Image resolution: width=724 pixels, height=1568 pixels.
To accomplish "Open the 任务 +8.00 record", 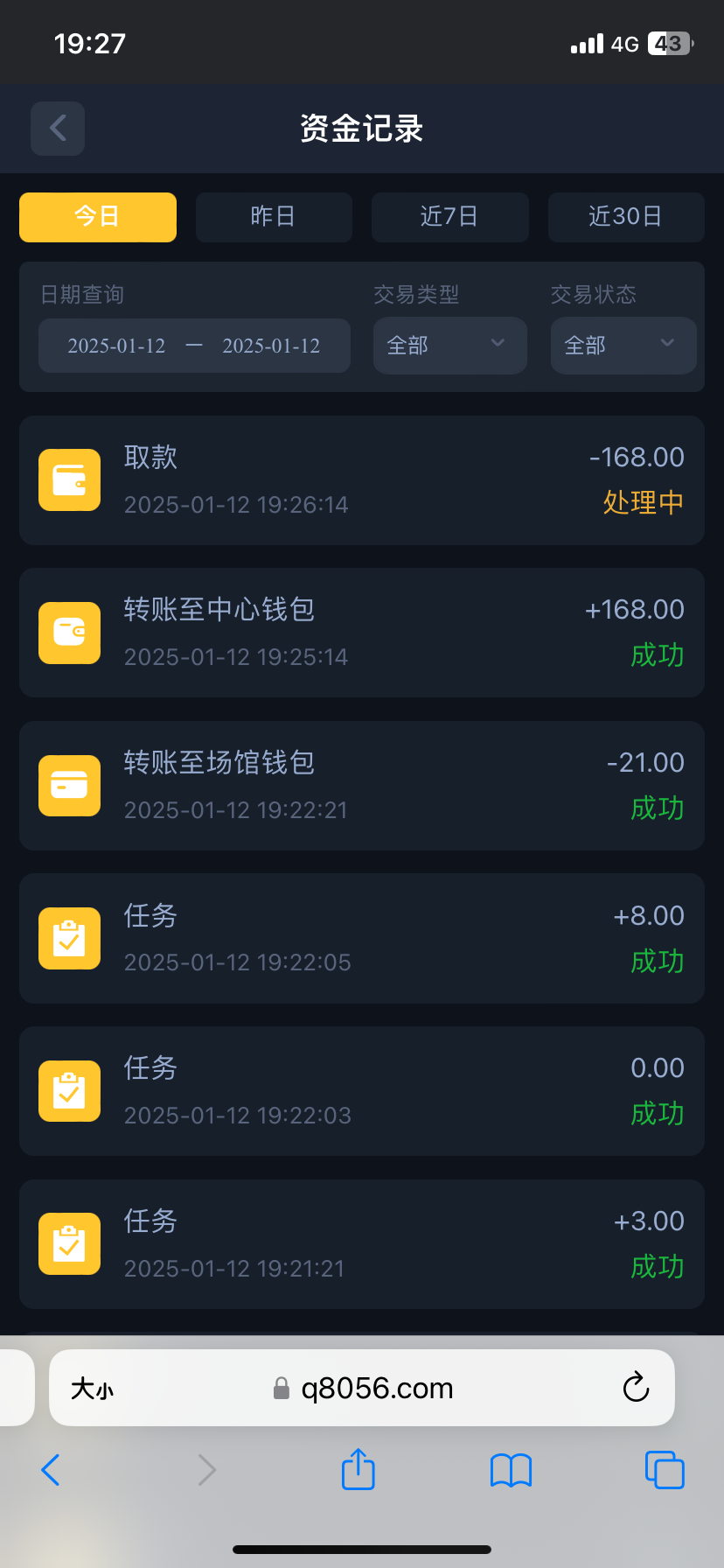I will coord(361,938).
